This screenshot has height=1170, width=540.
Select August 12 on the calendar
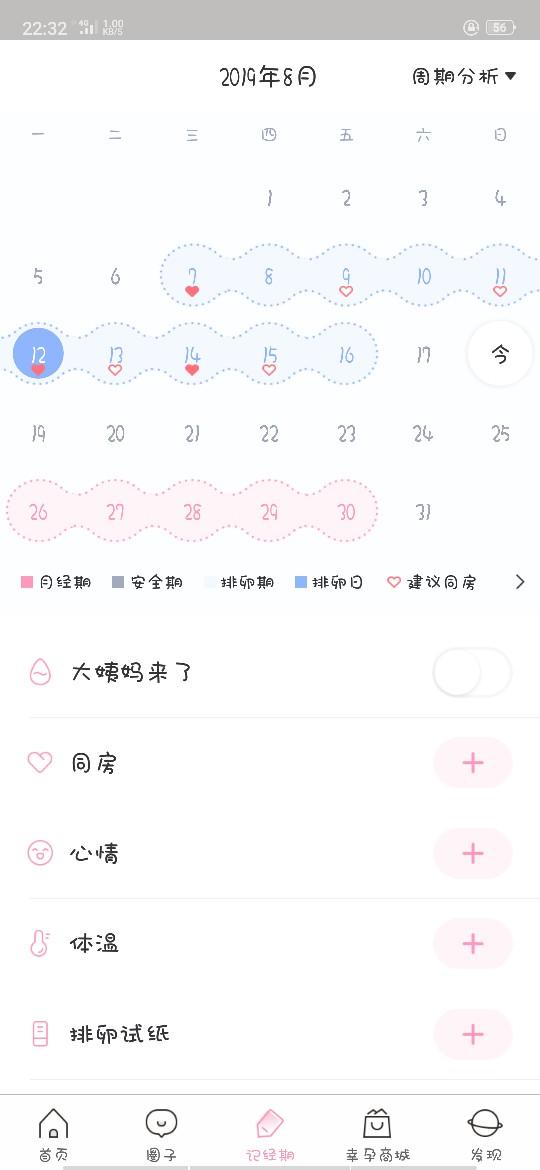(38, 354)
